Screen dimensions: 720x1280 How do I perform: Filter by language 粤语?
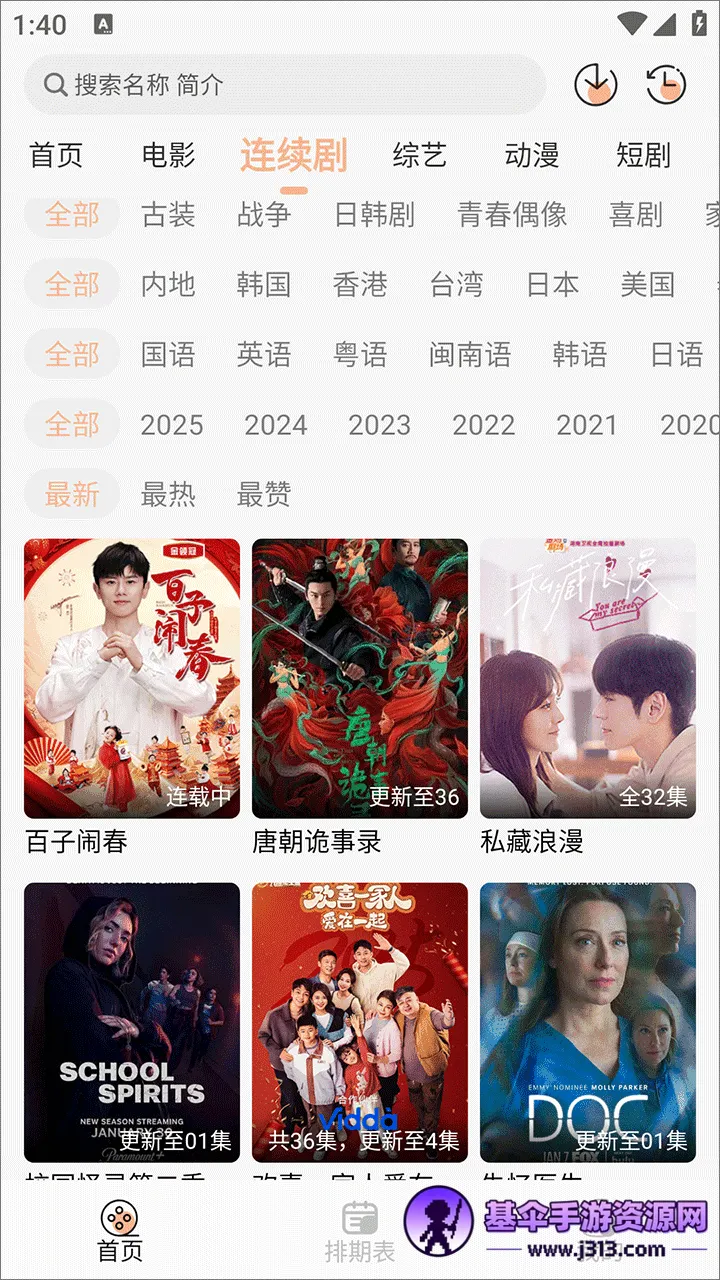tap(360, 354)
